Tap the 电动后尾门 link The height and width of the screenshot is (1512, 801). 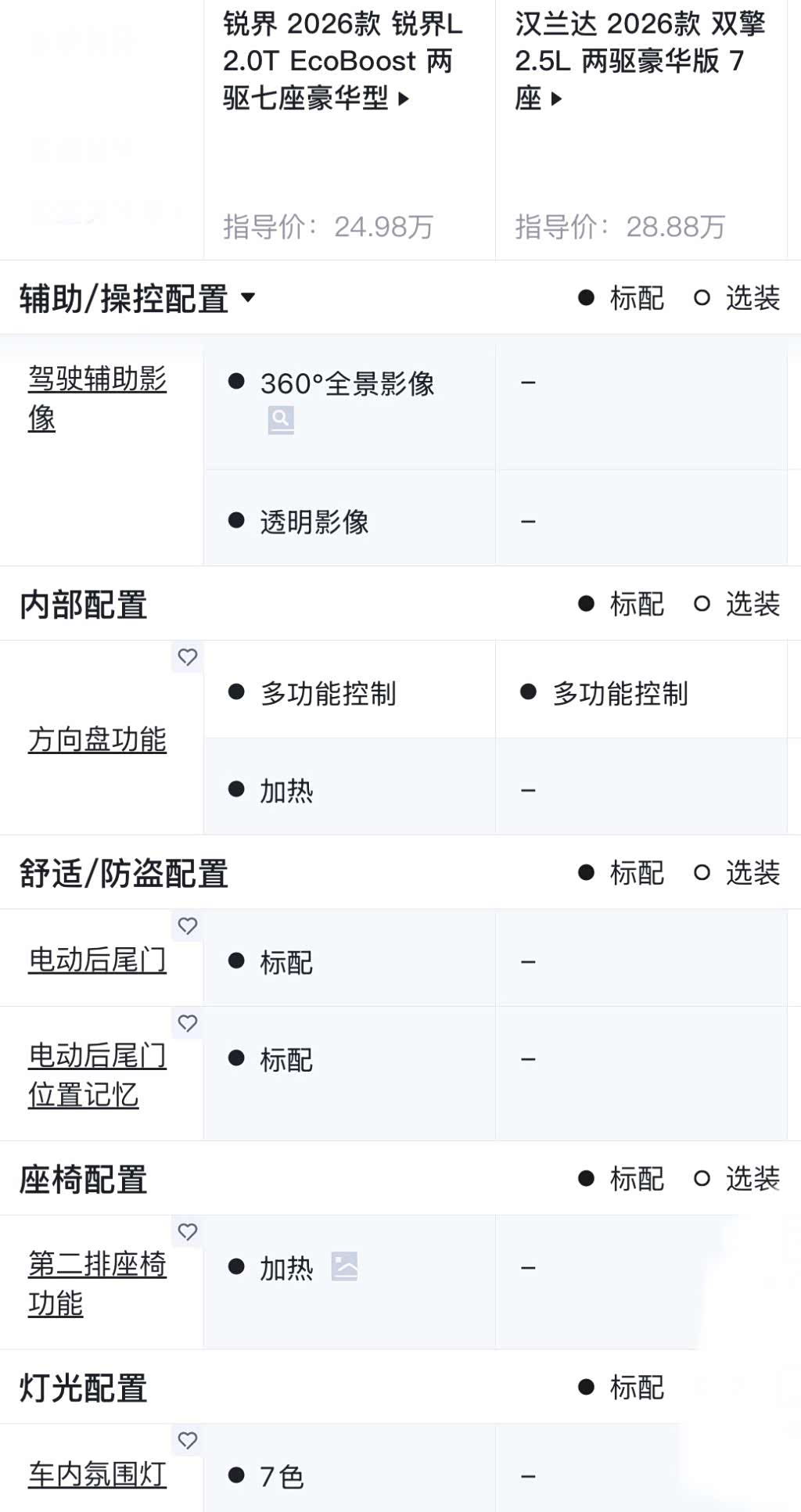[x=97, y=959]
